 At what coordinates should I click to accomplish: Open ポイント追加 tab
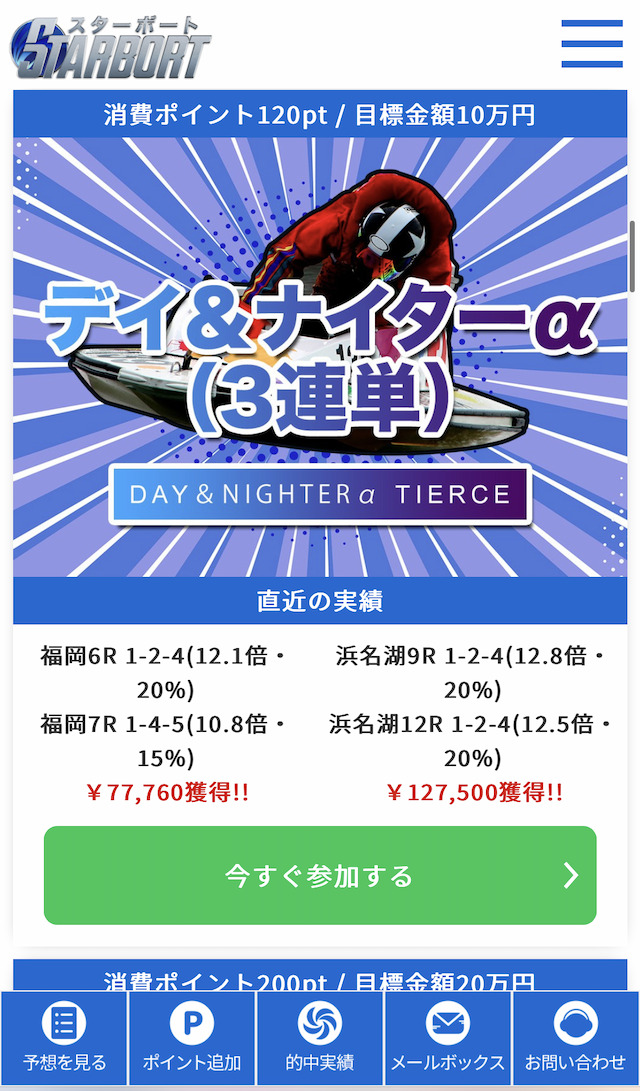[192, 1038]
